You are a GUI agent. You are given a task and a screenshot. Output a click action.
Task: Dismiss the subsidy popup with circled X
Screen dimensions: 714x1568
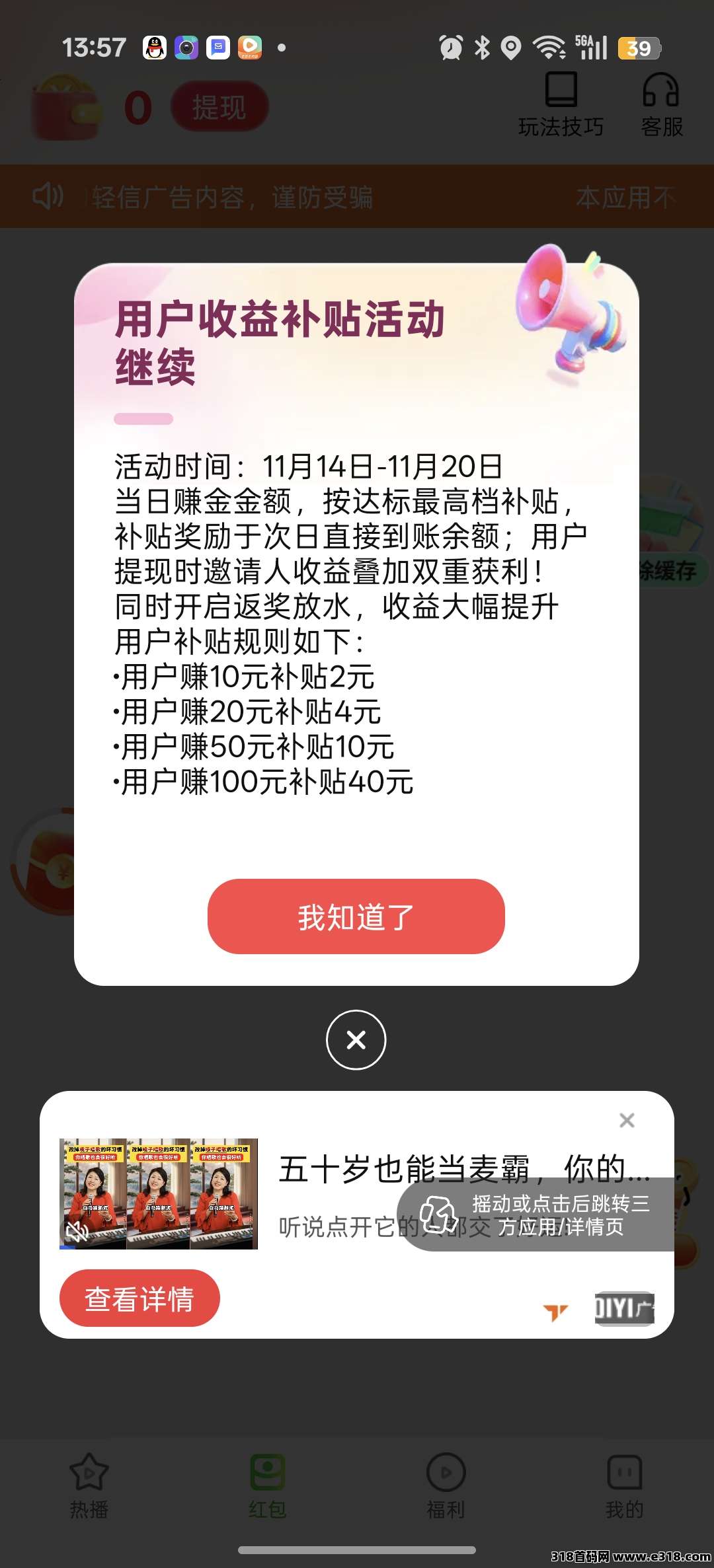[x=356, y=1039]
